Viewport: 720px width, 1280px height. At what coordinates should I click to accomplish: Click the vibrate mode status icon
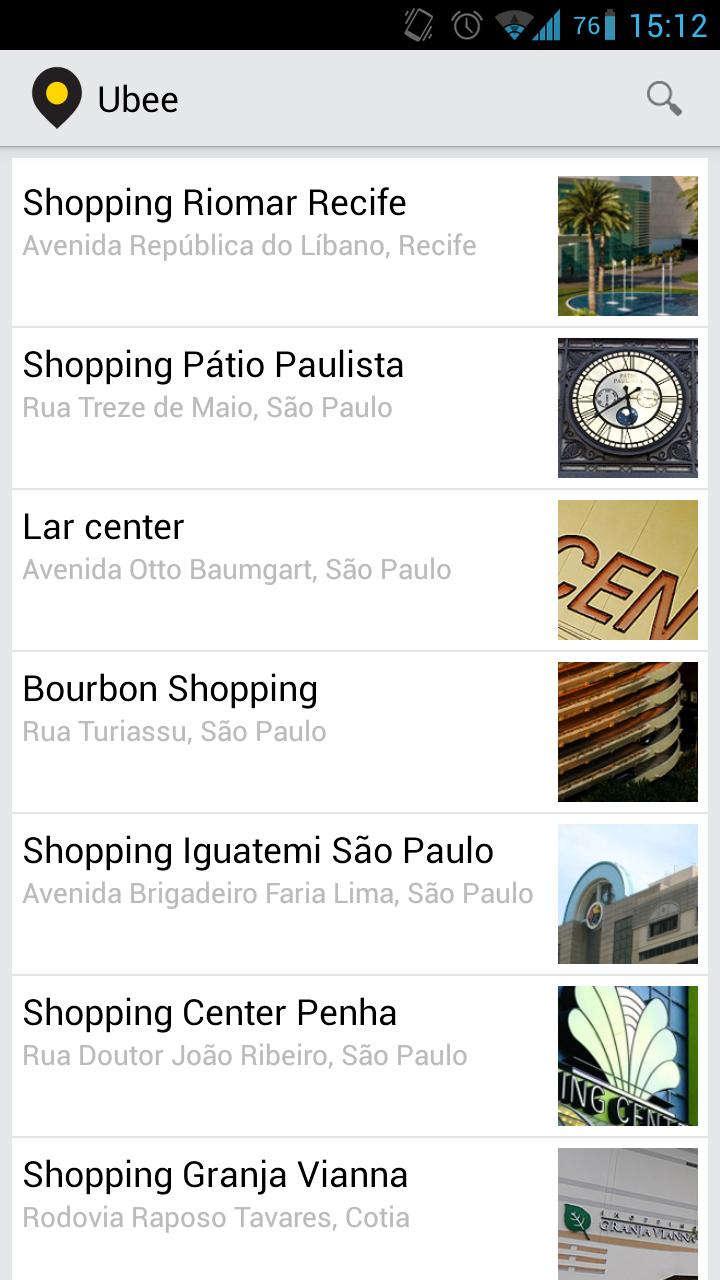pos(418,24)
